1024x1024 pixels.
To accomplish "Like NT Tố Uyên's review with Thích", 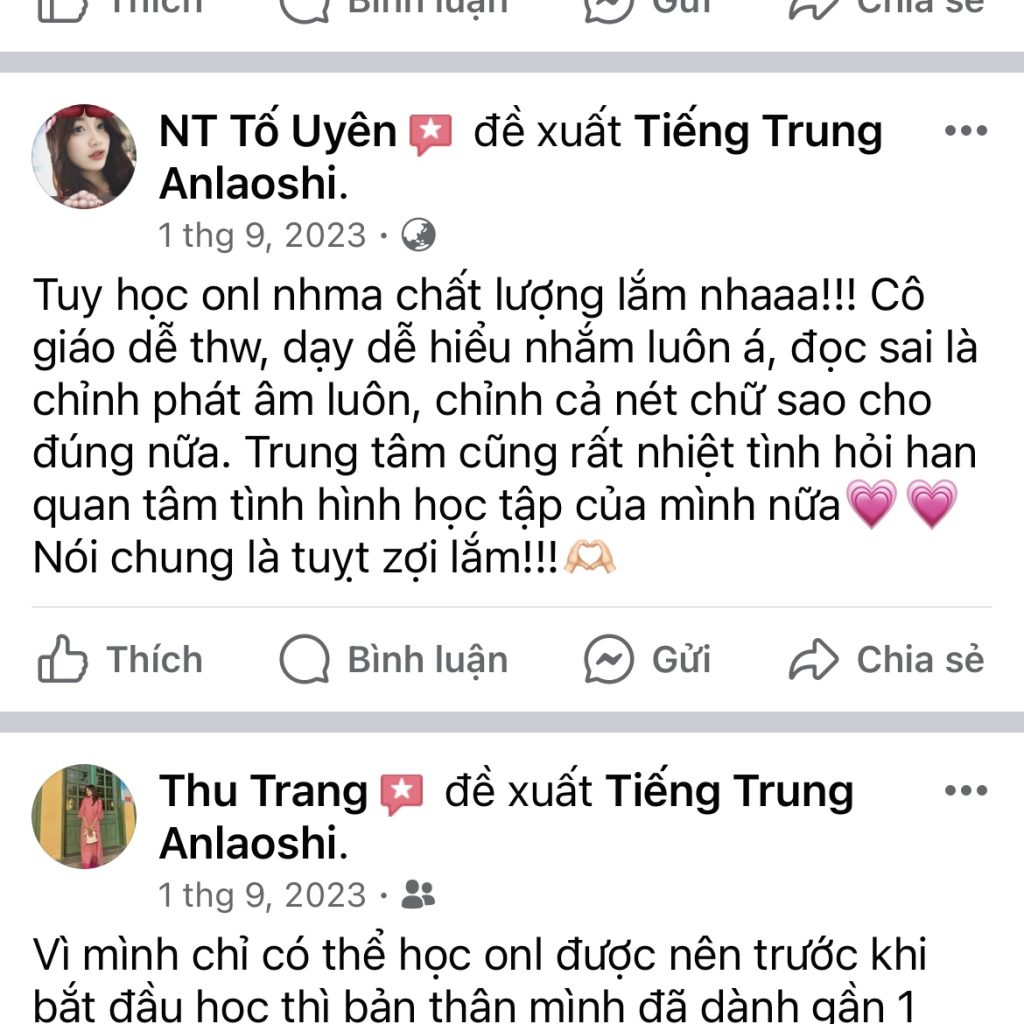I will (120, 661).
